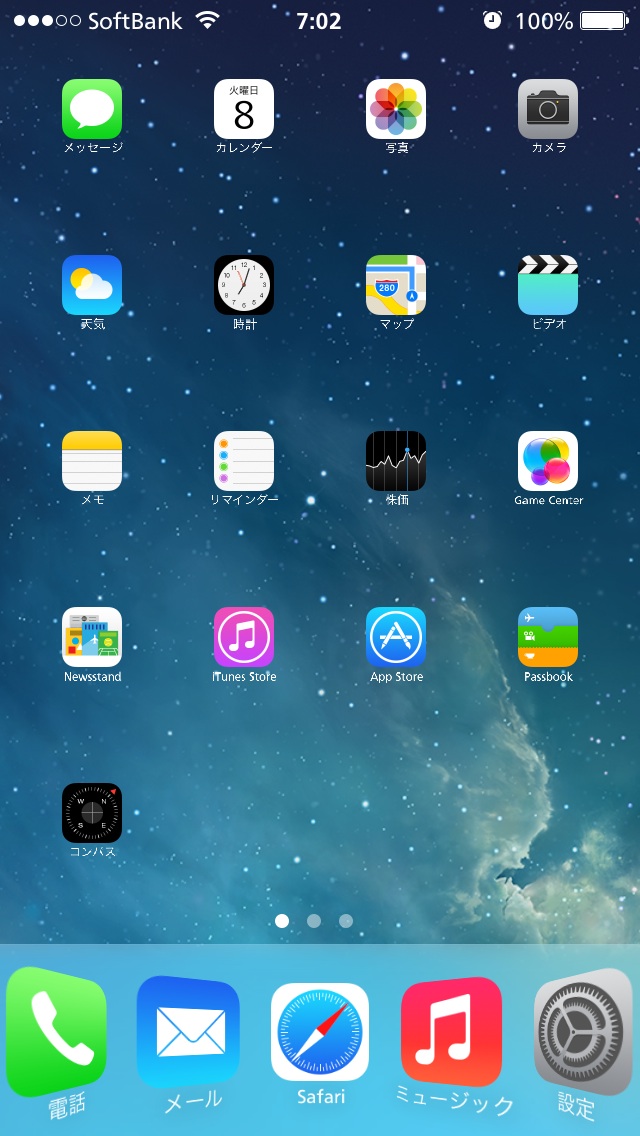Open the メモ app
This screenshot has height=1136, width=640.
(x=92, y=461)
